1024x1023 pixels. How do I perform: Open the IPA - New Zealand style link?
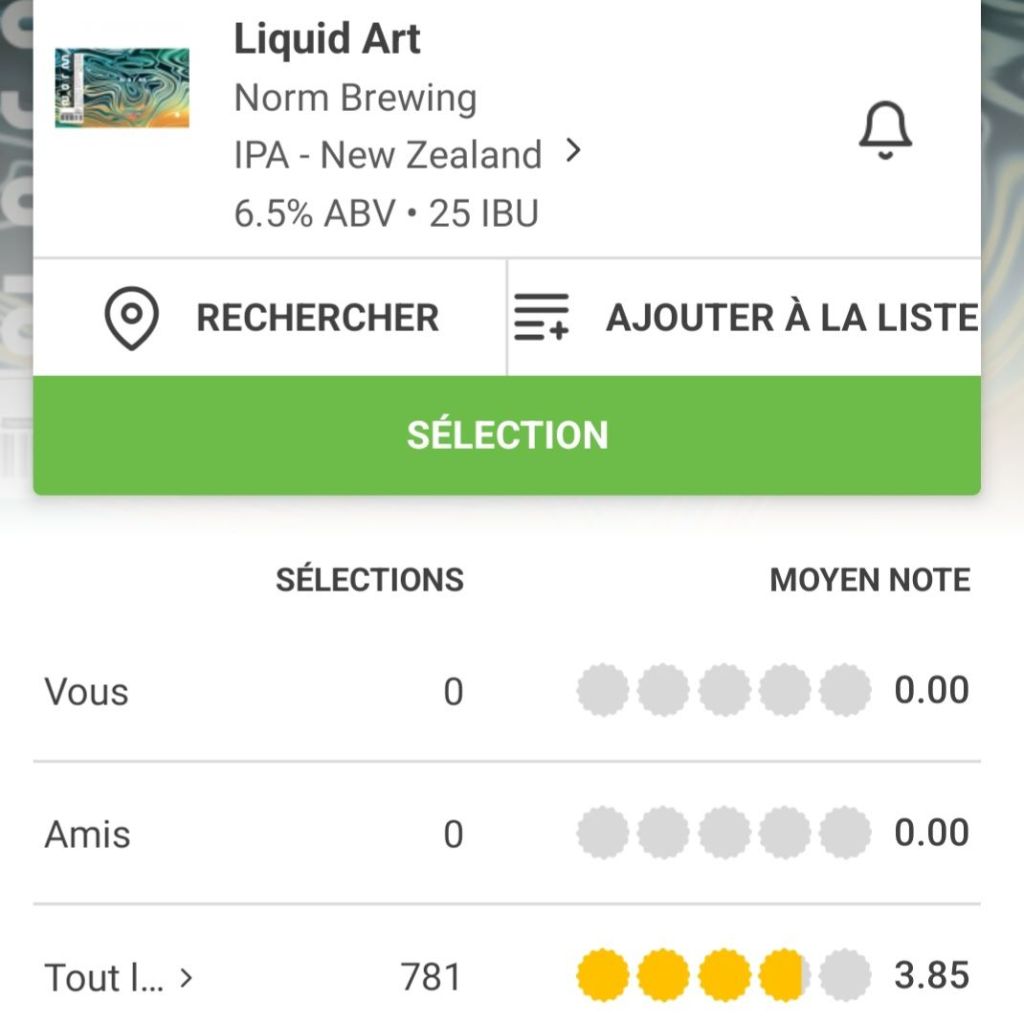point(406,155)
